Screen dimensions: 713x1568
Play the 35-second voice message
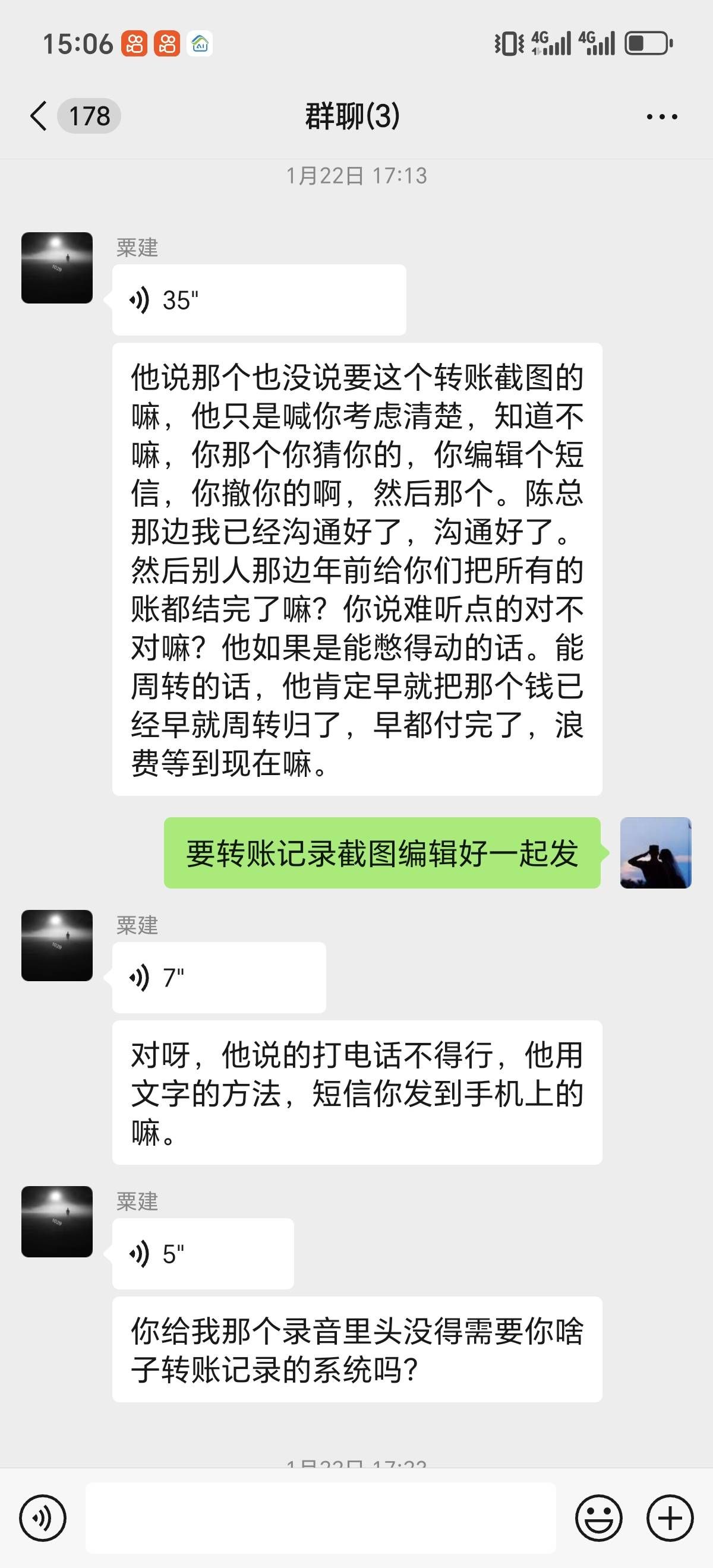tap(259, 300)
